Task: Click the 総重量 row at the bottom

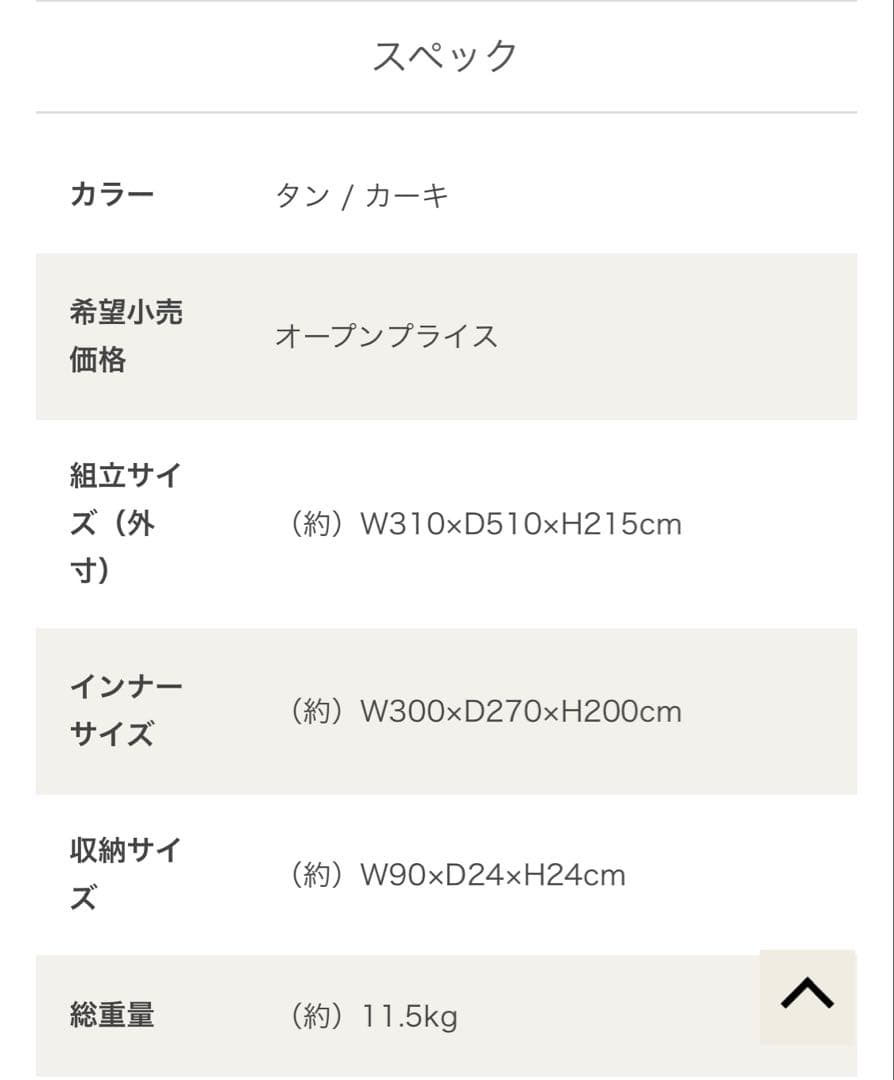Action: (400, 1016)
